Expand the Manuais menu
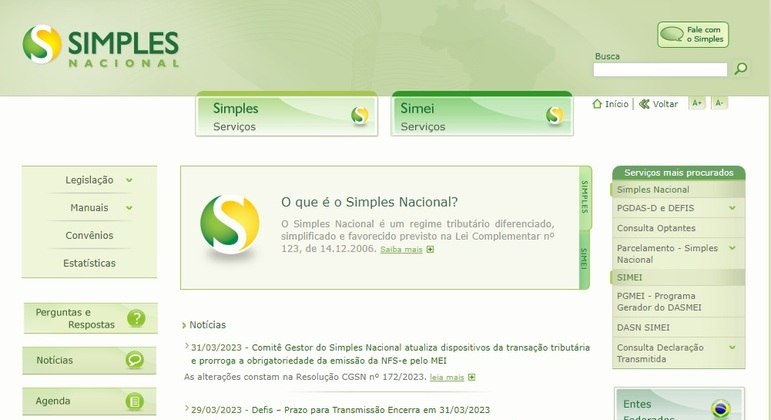Screen dimensions: 771x420 [x=90, y=208]
